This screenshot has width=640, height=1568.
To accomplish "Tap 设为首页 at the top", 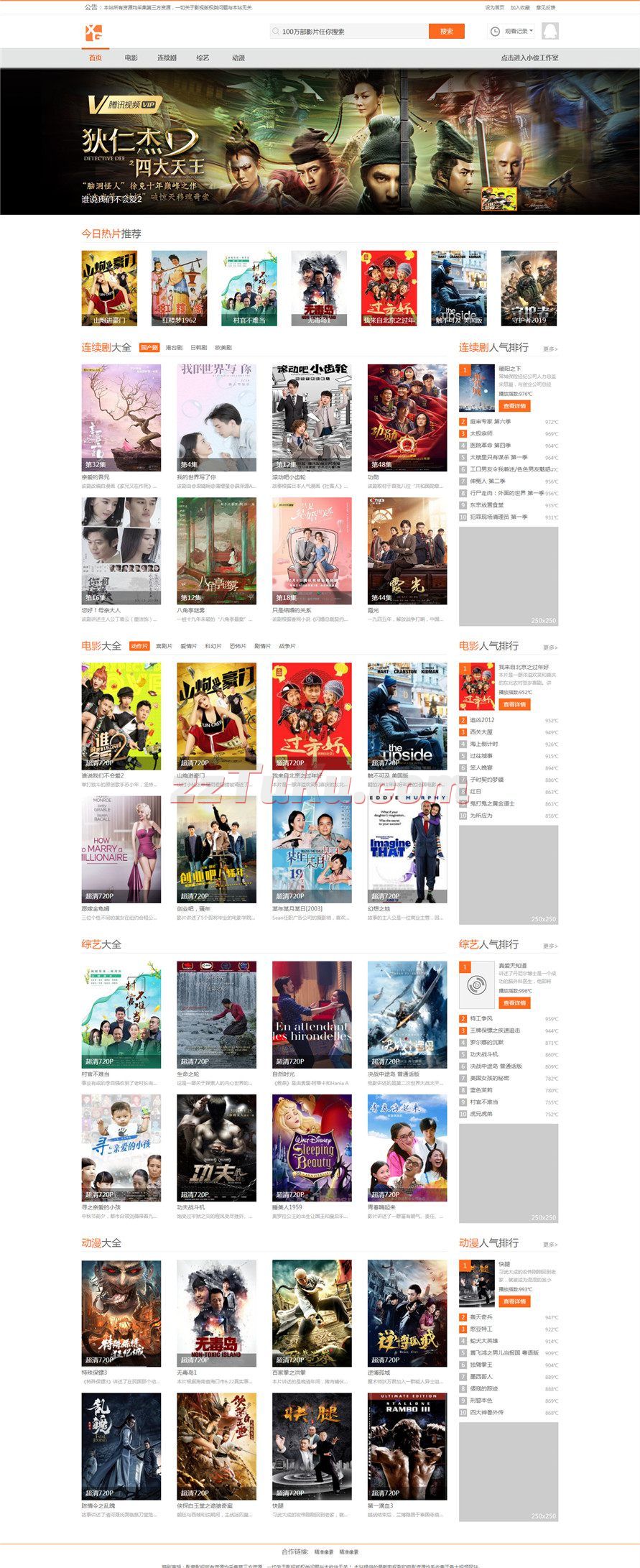I will click(x=495, y=7).
